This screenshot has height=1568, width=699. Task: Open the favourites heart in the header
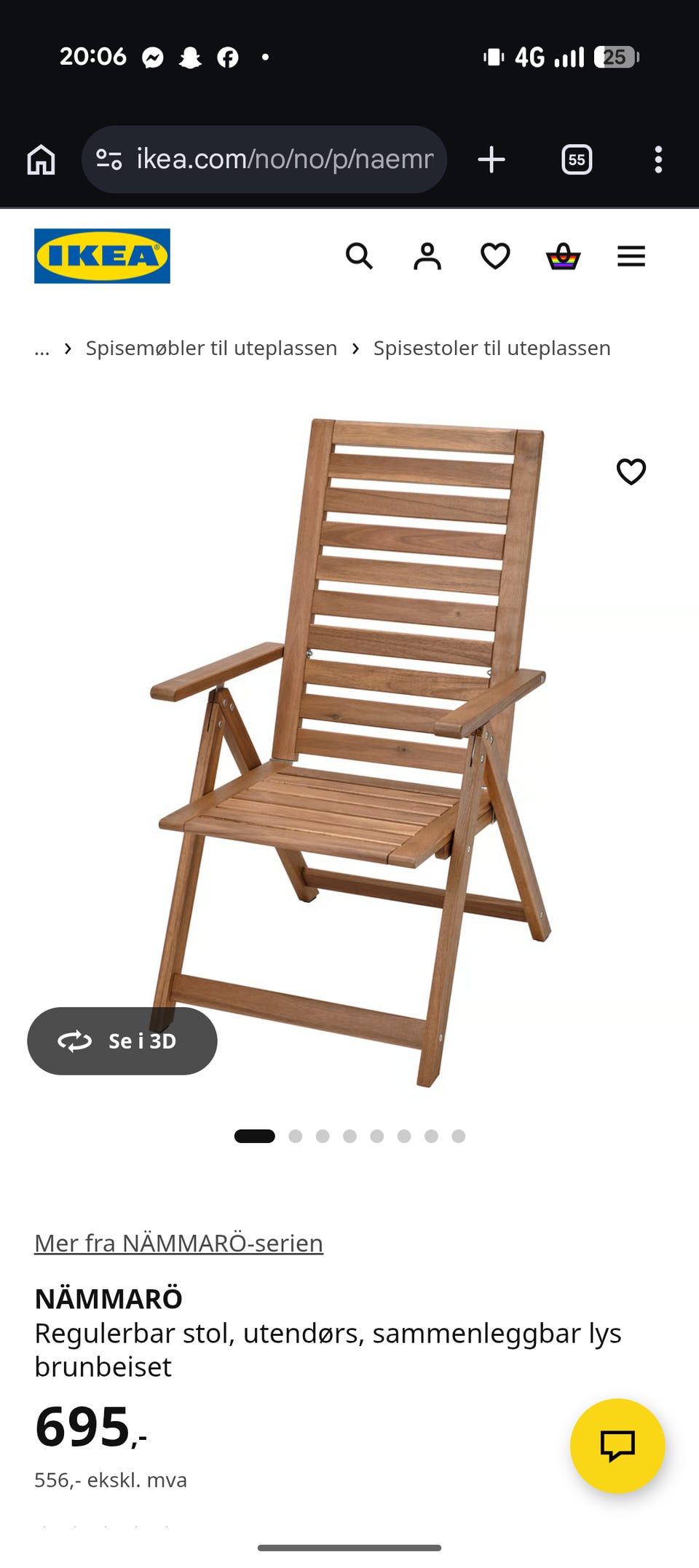coord(495,256)
